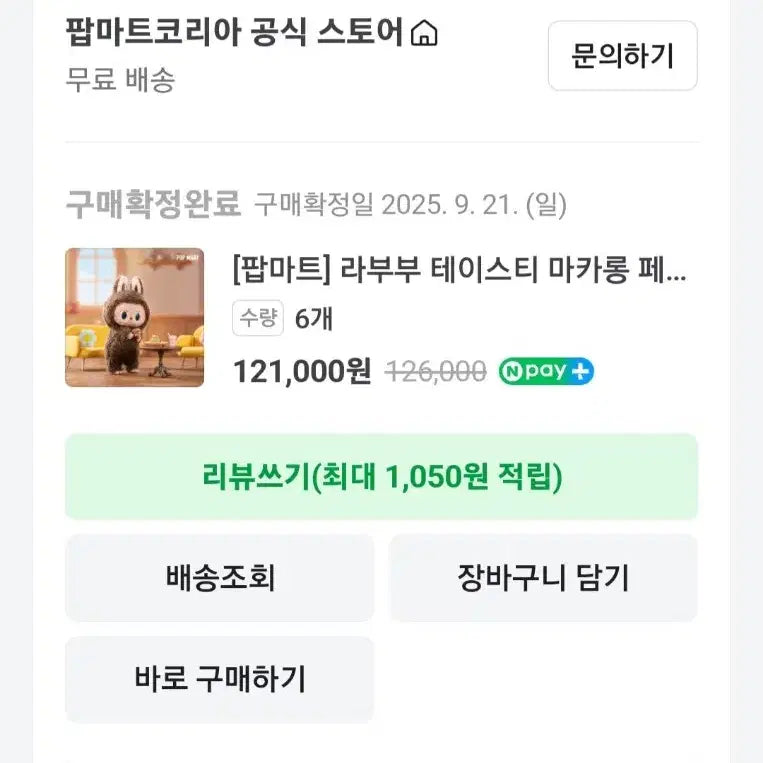This screenshot has height=763, width=763.
Task: Write a review with 리뷰쓰기
Action: pos(381,477)
